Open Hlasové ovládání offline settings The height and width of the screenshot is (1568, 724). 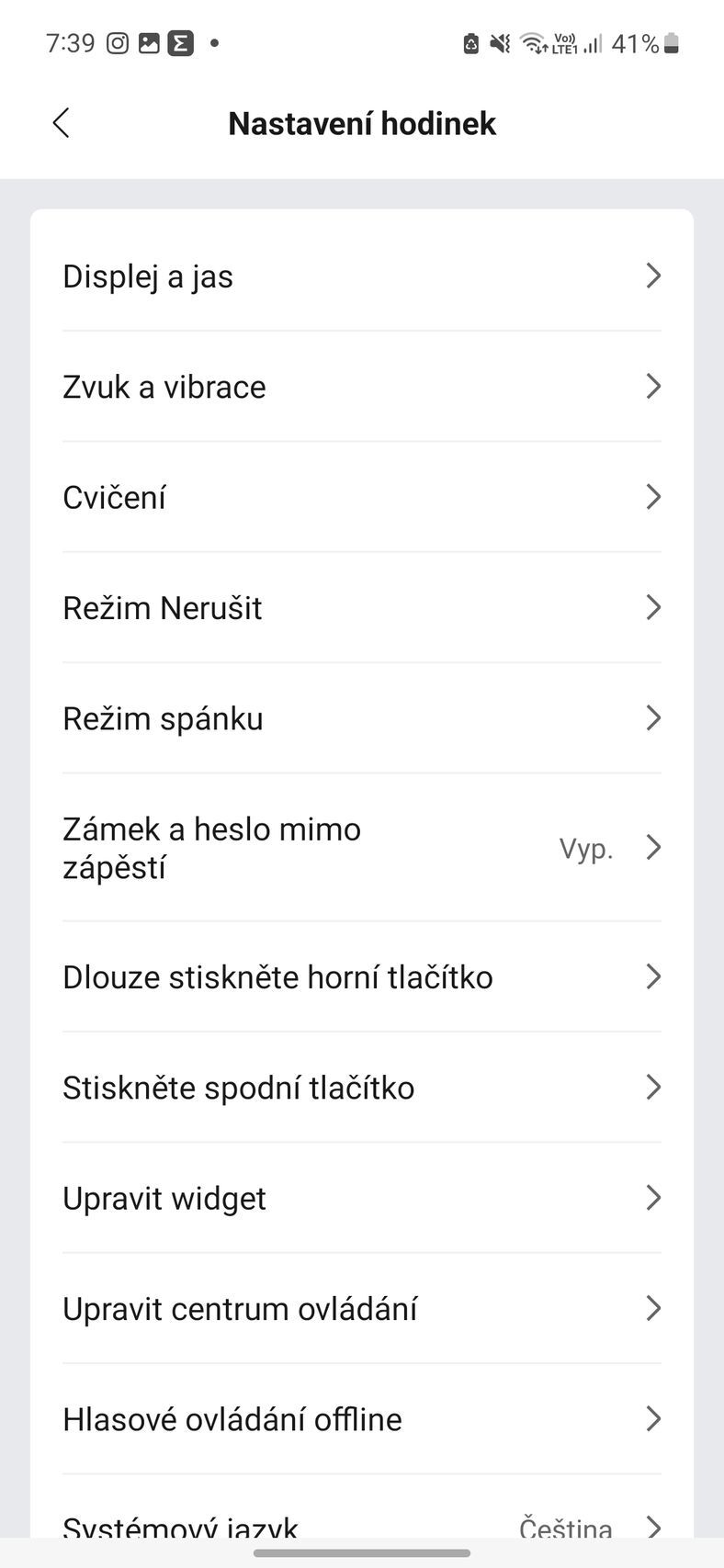(x=362, y=1419)
